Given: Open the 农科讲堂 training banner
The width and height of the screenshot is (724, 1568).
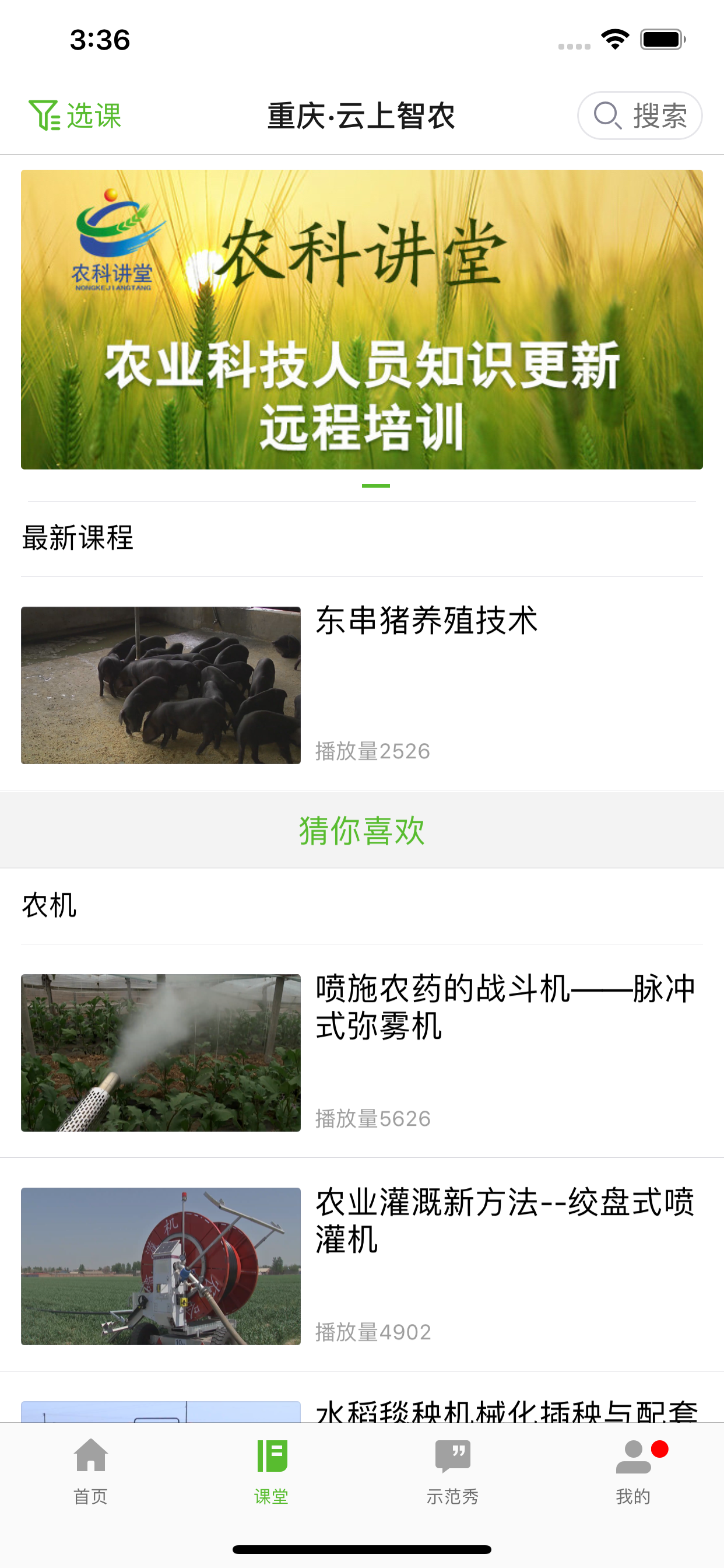Looking at the screenshot, I should 362,320.
